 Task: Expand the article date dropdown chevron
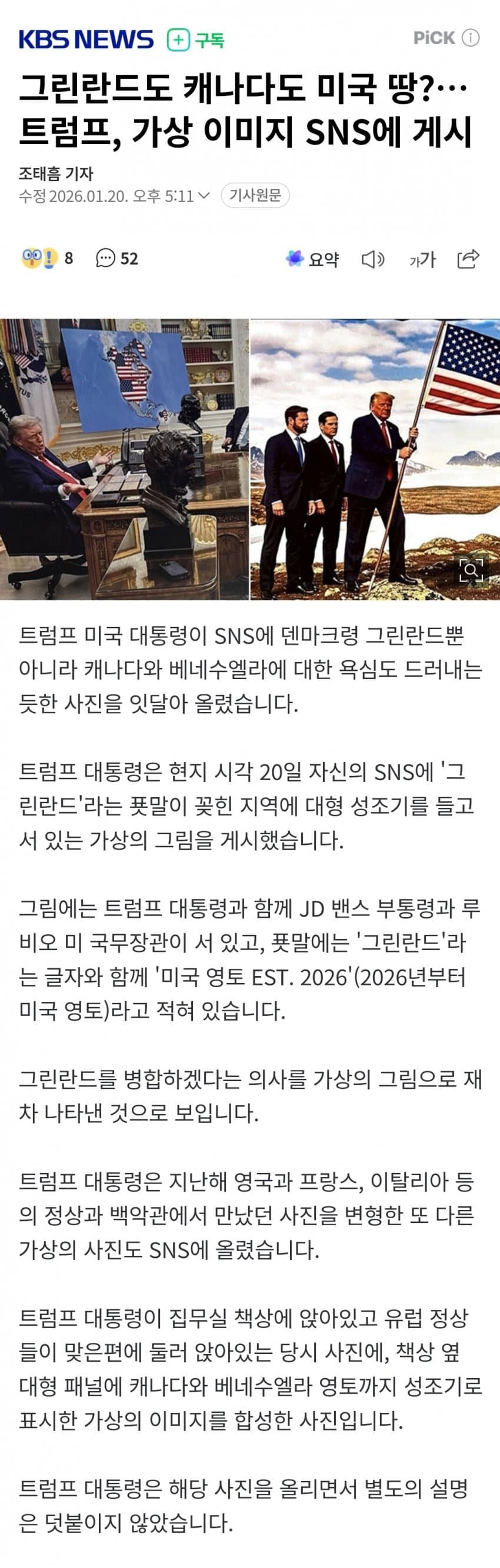pos(205,196)
